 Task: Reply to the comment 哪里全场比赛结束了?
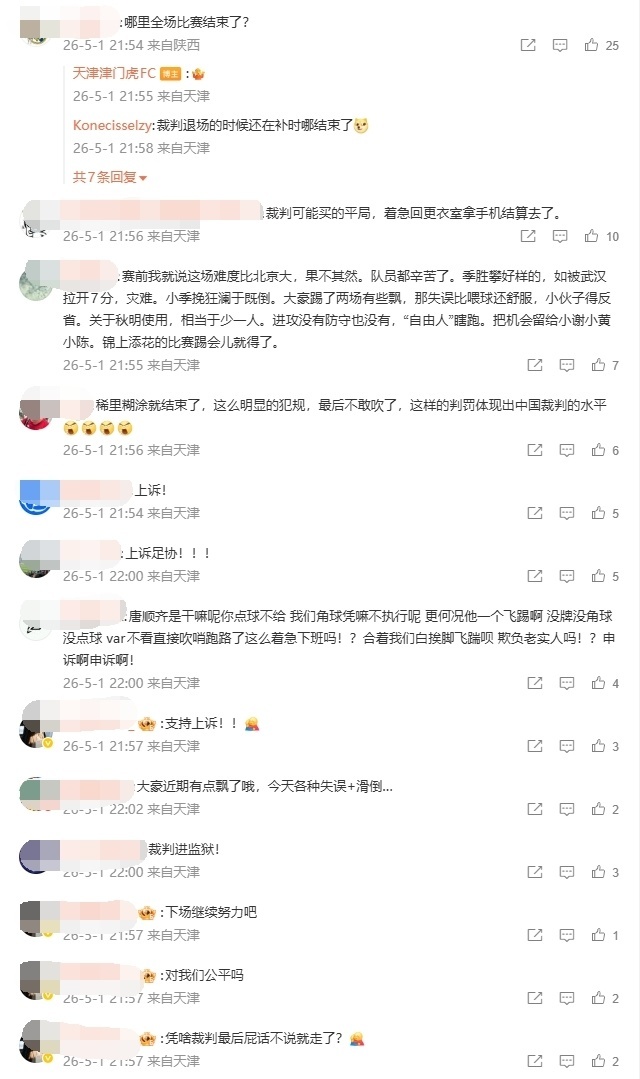[560, 45]
